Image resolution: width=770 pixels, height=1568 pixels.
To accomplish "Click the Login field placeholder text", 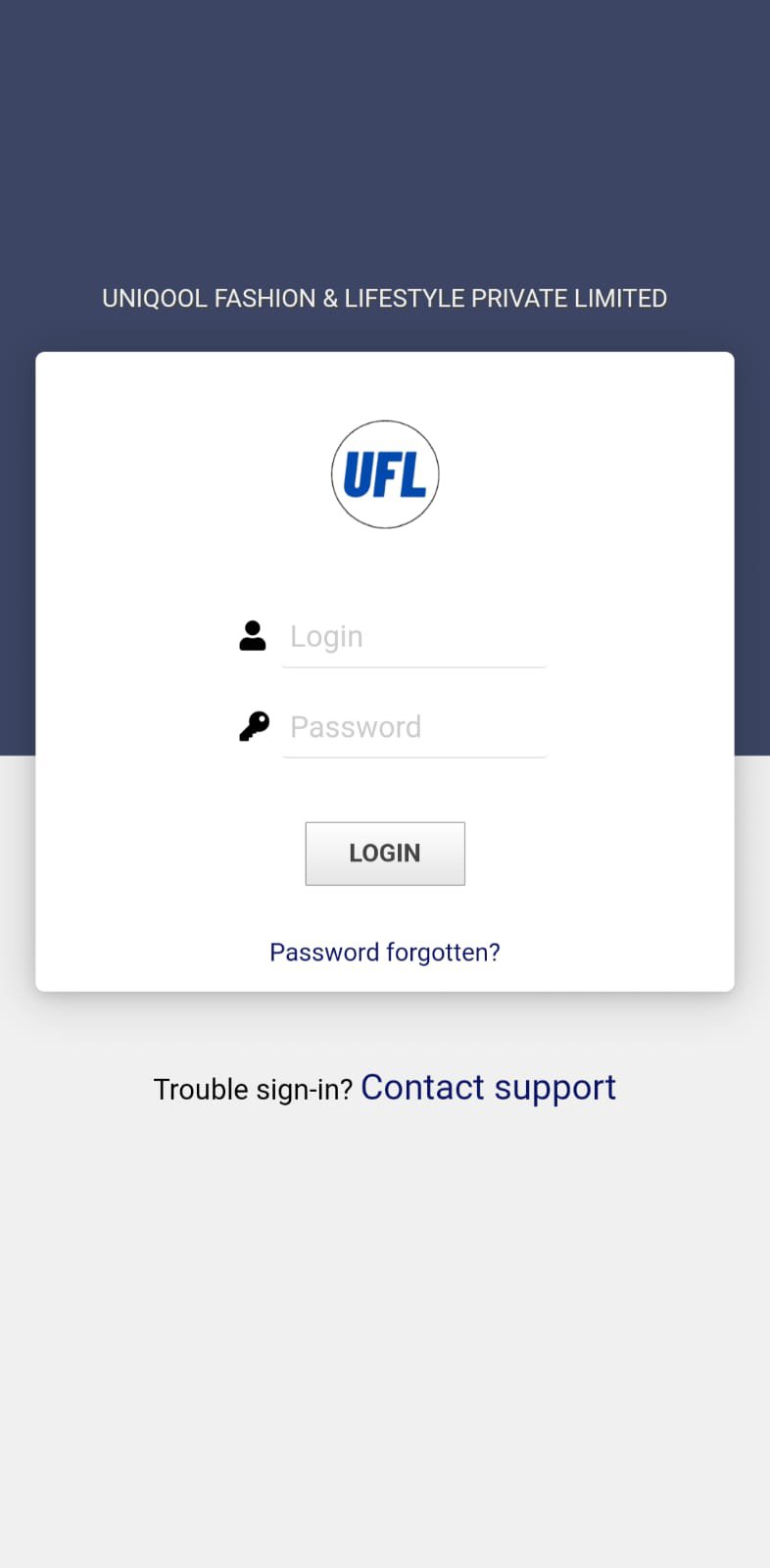I will click(326, 636).
